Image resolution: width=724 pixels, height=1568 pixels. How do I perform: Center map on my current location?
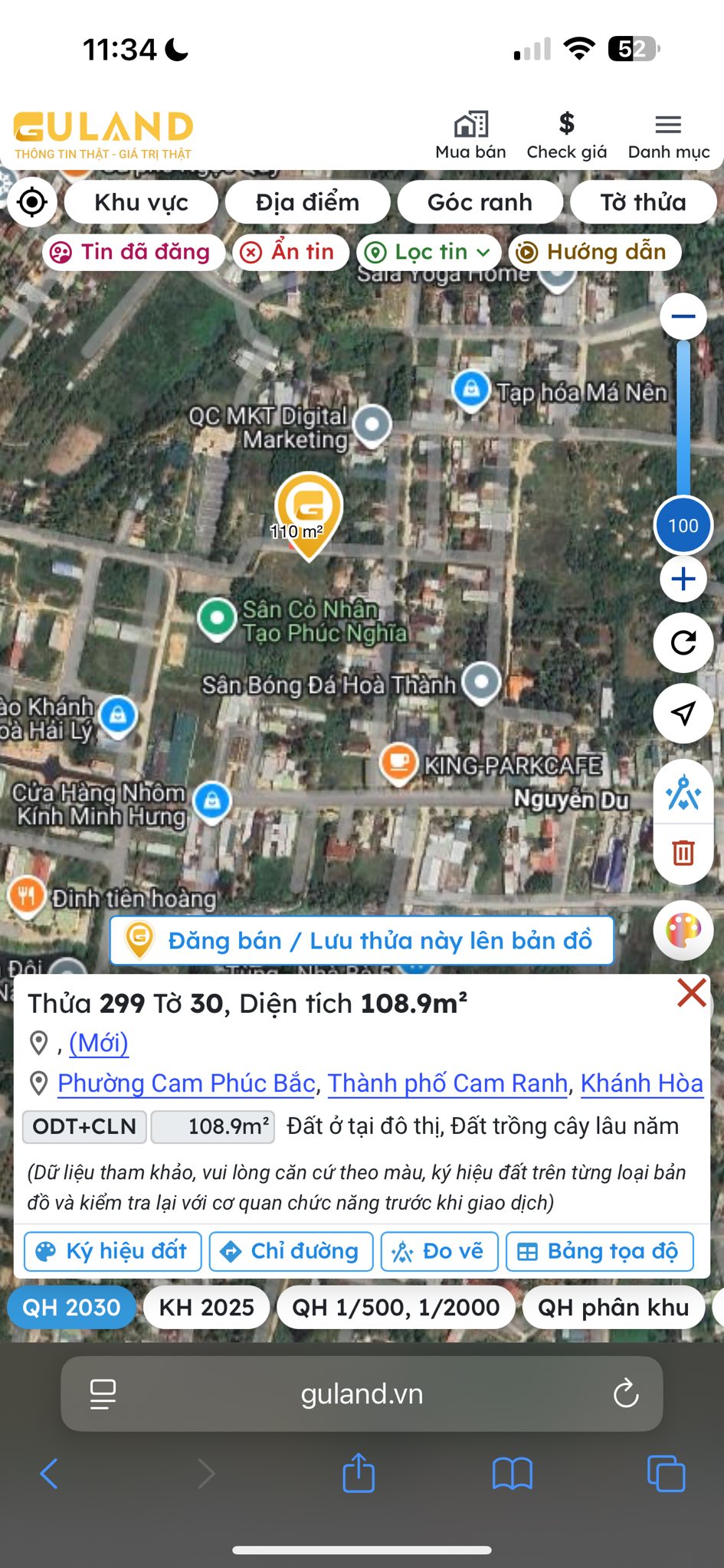pos(32,202)
